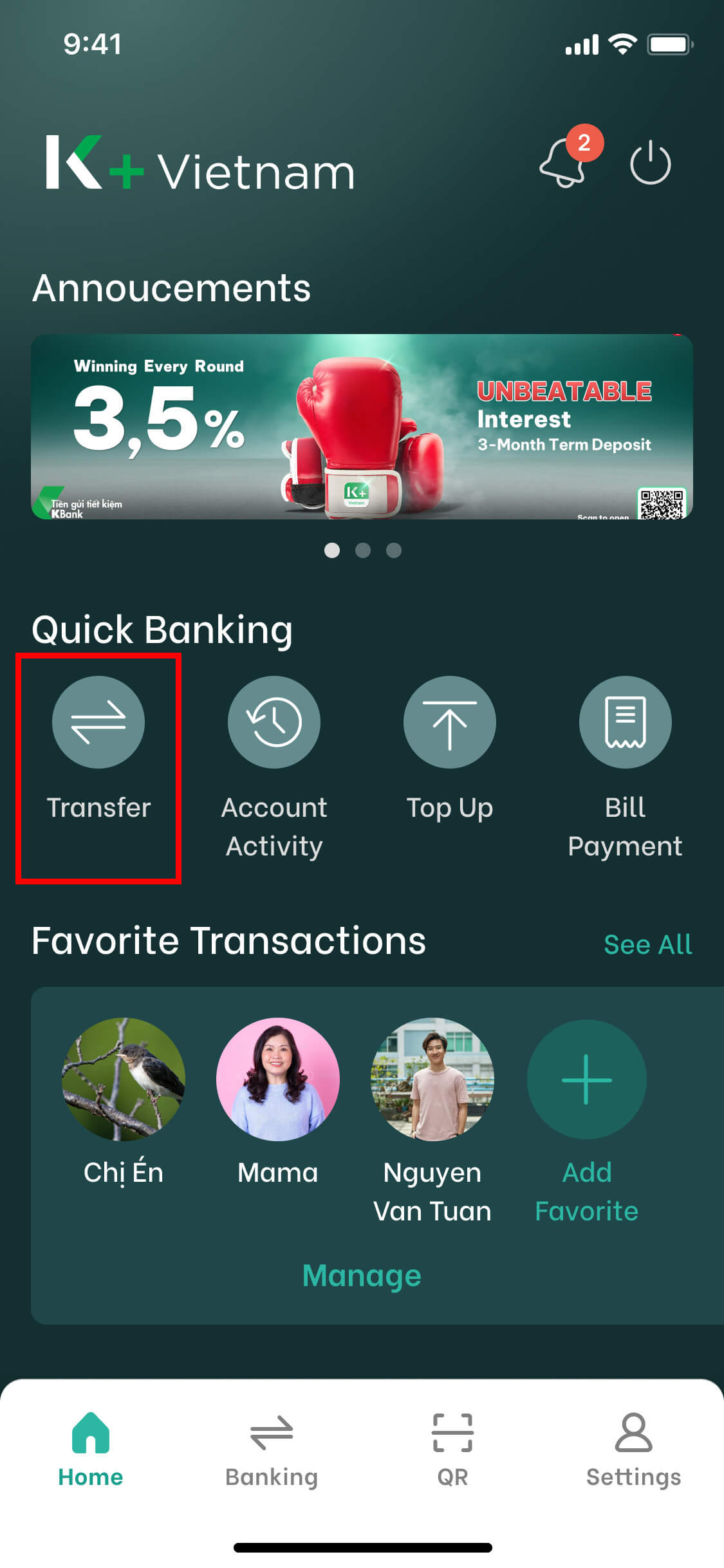Go to the Settings tab
Viewport: 724px width, 1568px height.
point(633,1448)
